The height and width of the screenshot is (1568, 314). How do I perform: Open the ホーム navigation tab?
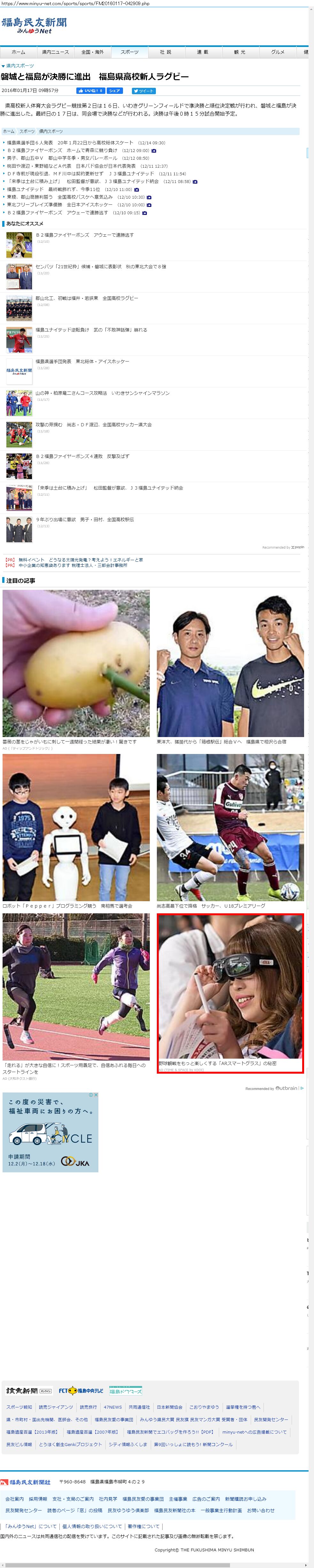point(18,52)
